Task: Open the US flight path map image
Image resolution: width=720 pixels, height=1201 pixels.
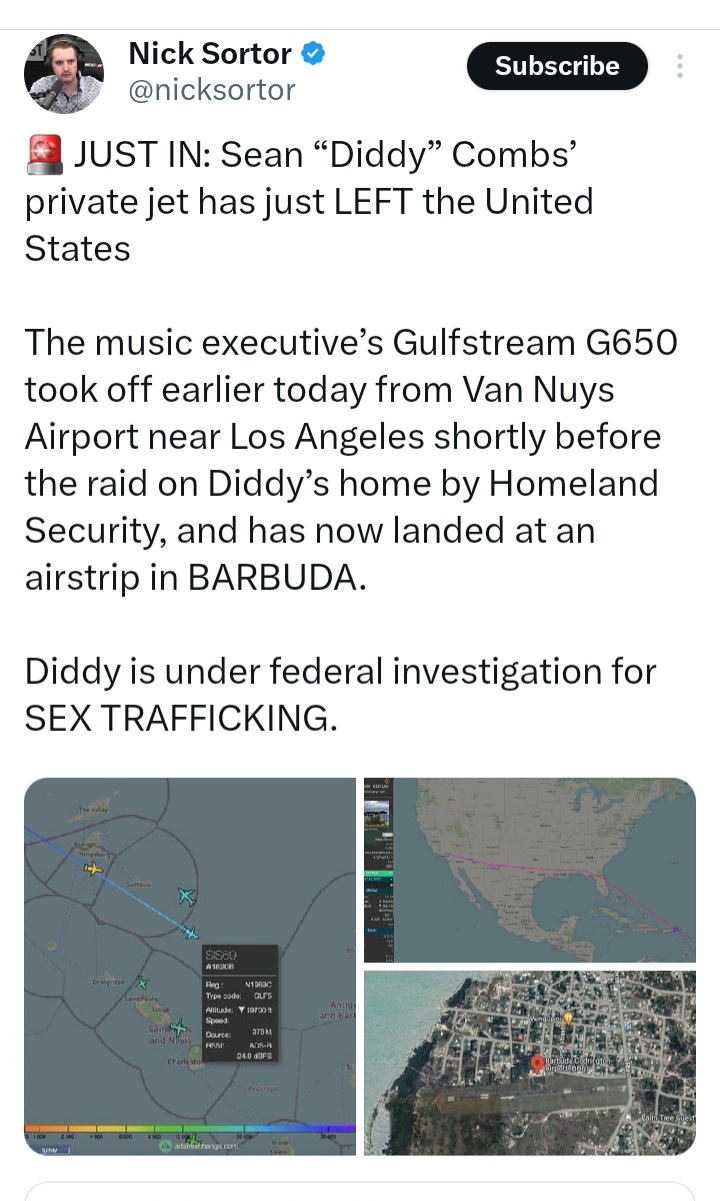Action: click(530, 870)
